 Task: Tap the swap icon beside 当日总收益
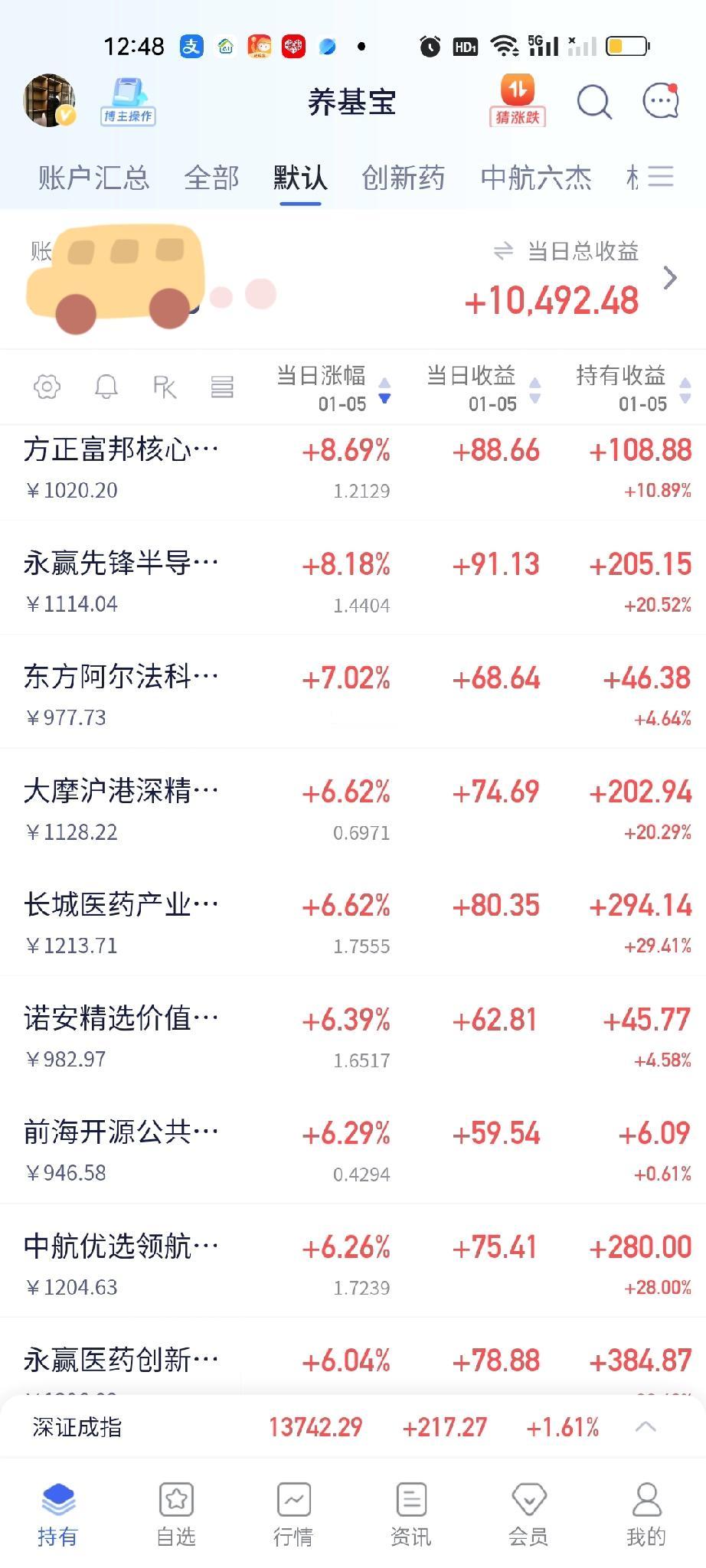pyautogui.click(x=502, y=251)
